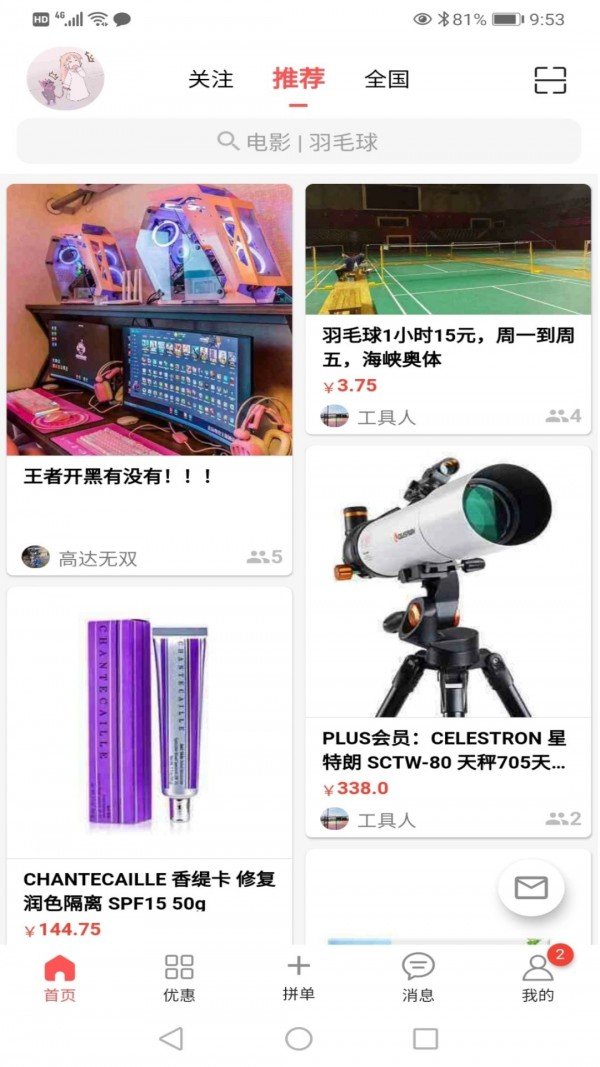Switch to the 我的 tab

point(538,978)
